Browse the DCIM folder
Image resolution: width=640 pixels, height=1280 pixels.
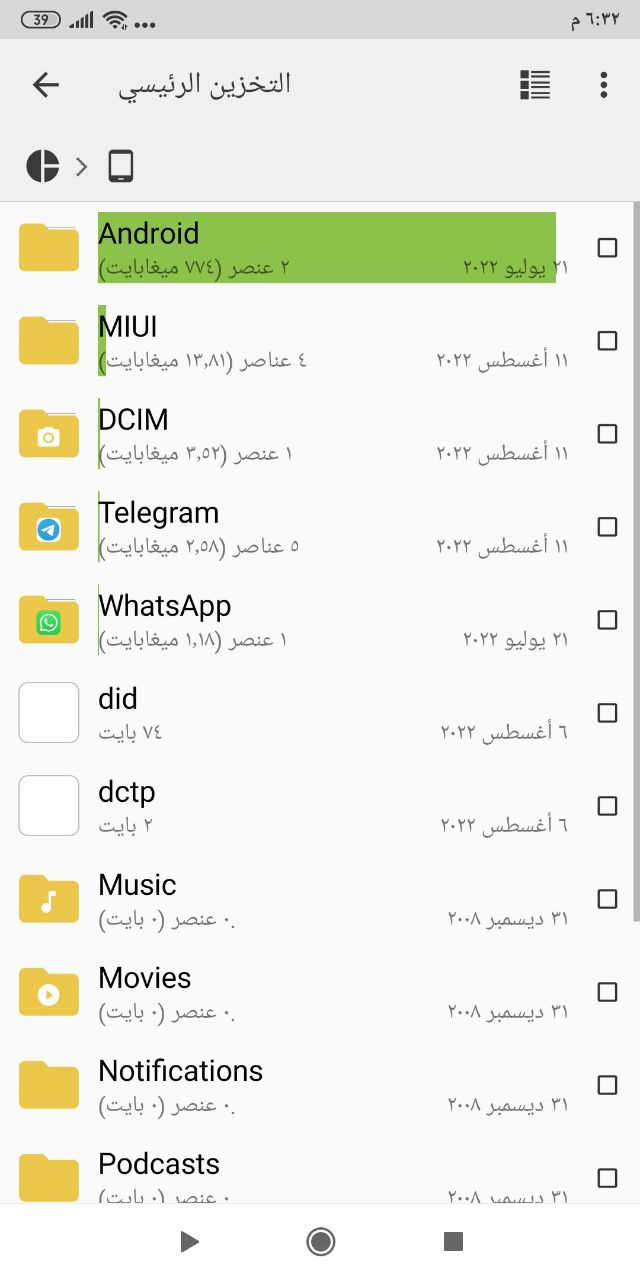(300, 434)
